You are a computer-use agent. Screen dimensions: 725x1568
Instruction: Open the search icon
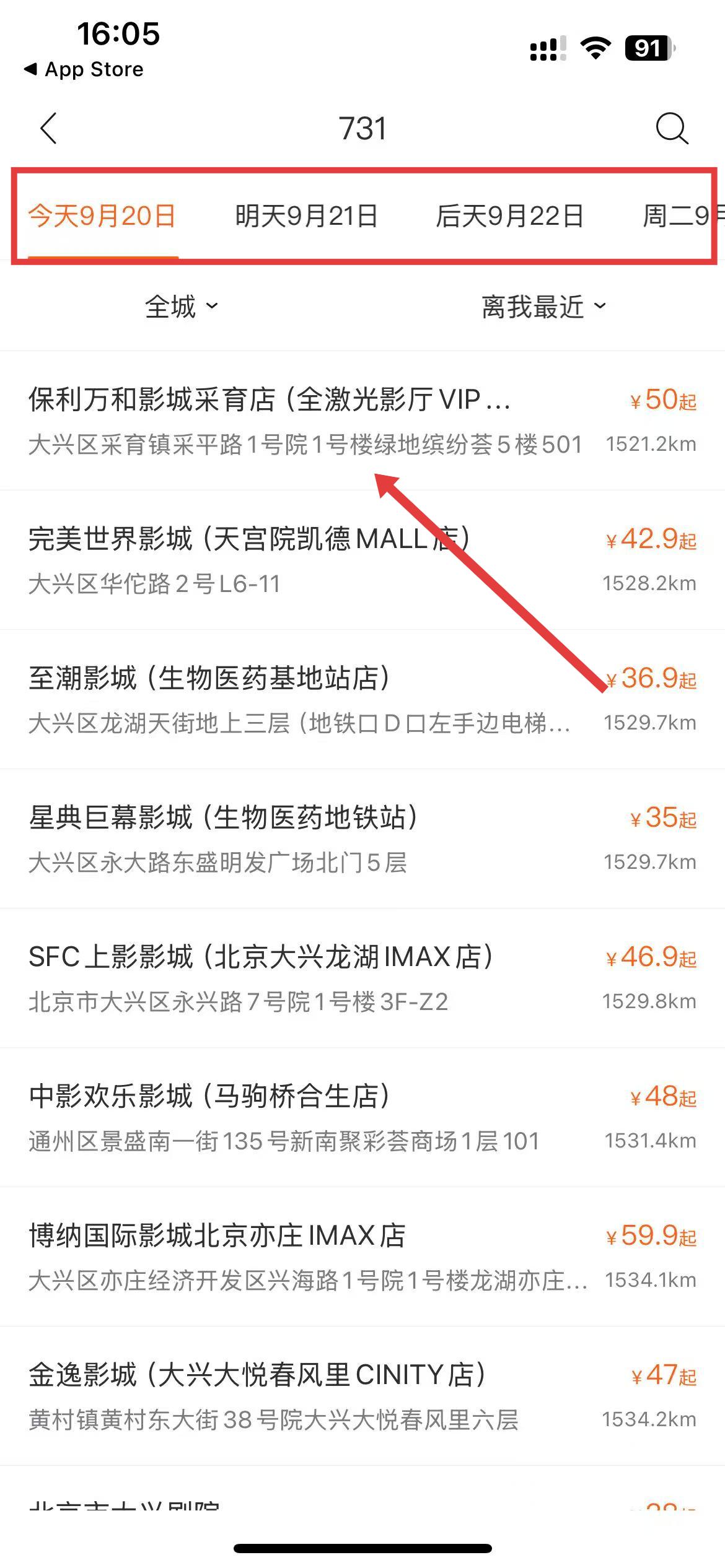point(672,129)
